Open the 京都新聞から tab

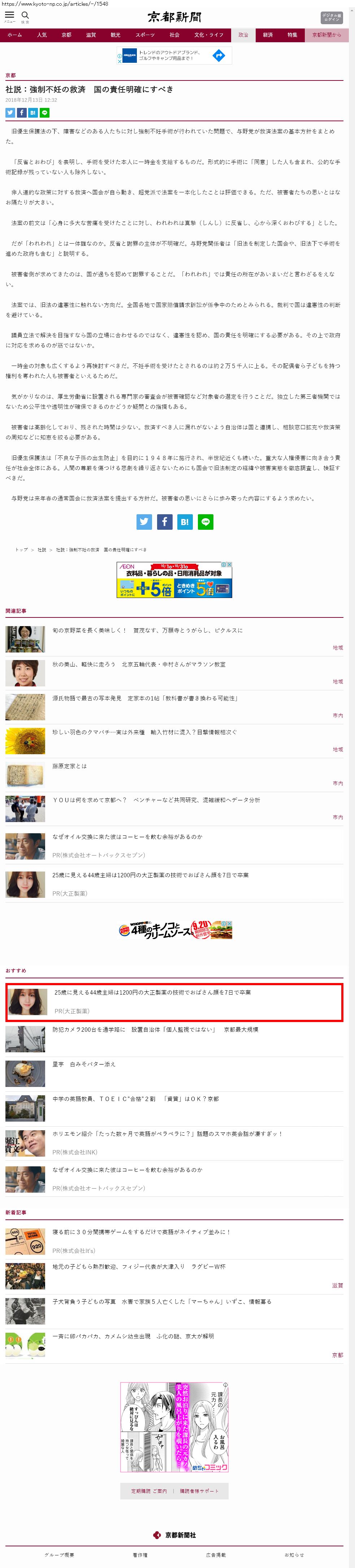click(x=326, y=35)
